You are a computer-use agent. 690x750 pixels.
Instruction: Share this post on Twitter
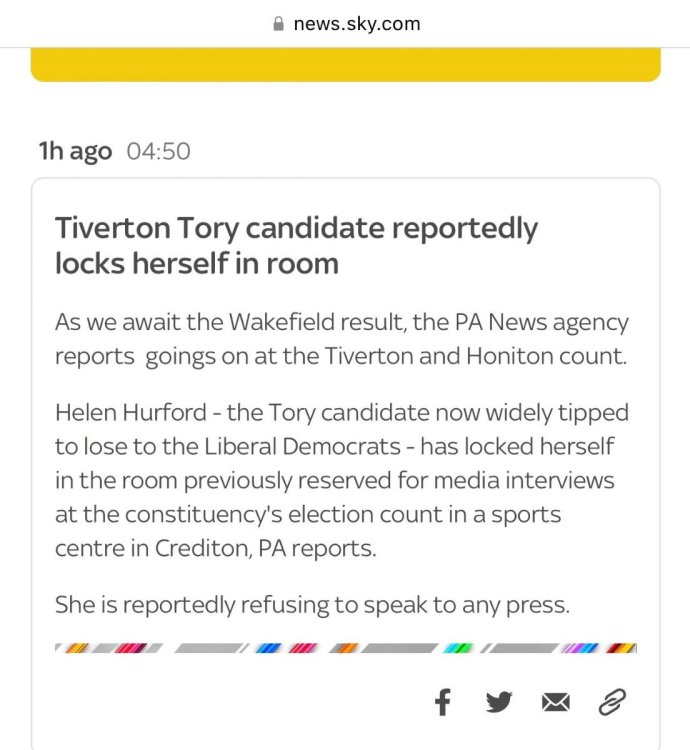coord(498,703)
